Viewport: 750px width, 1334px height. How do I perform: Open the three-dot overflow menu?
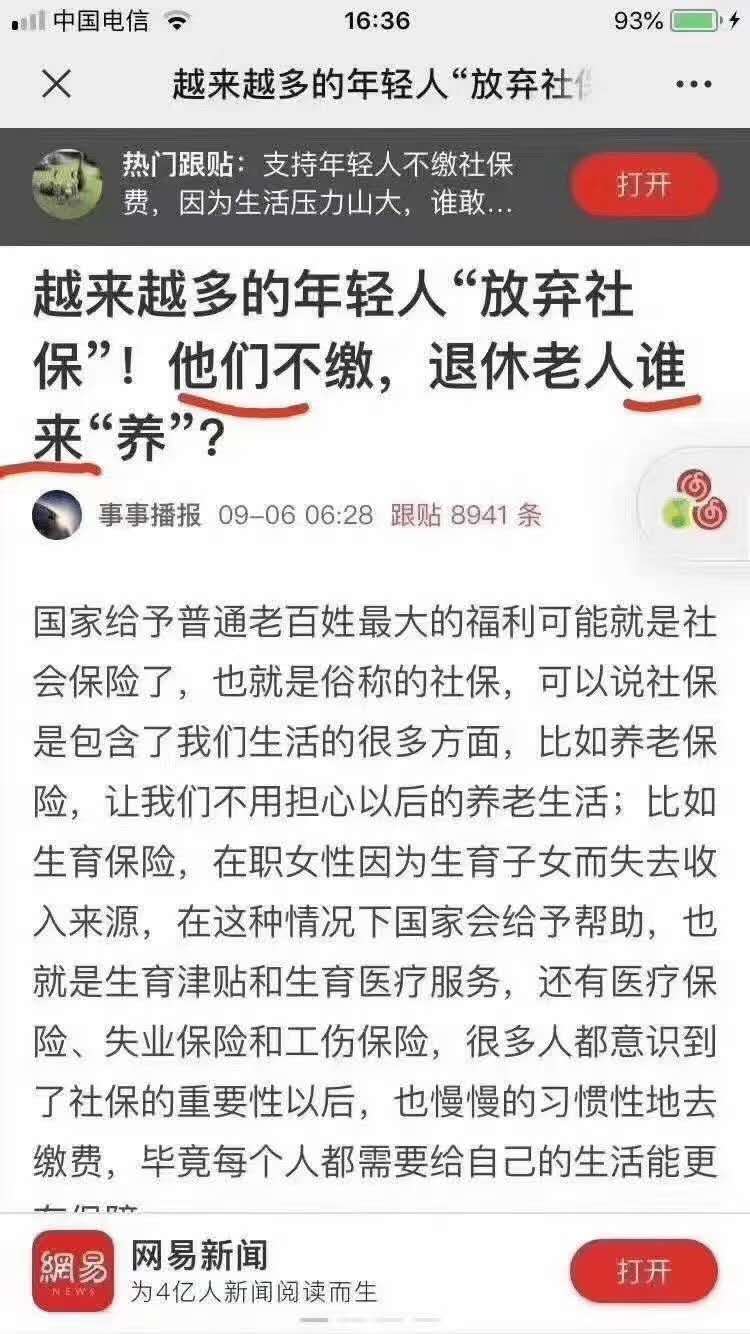(693, 85)
